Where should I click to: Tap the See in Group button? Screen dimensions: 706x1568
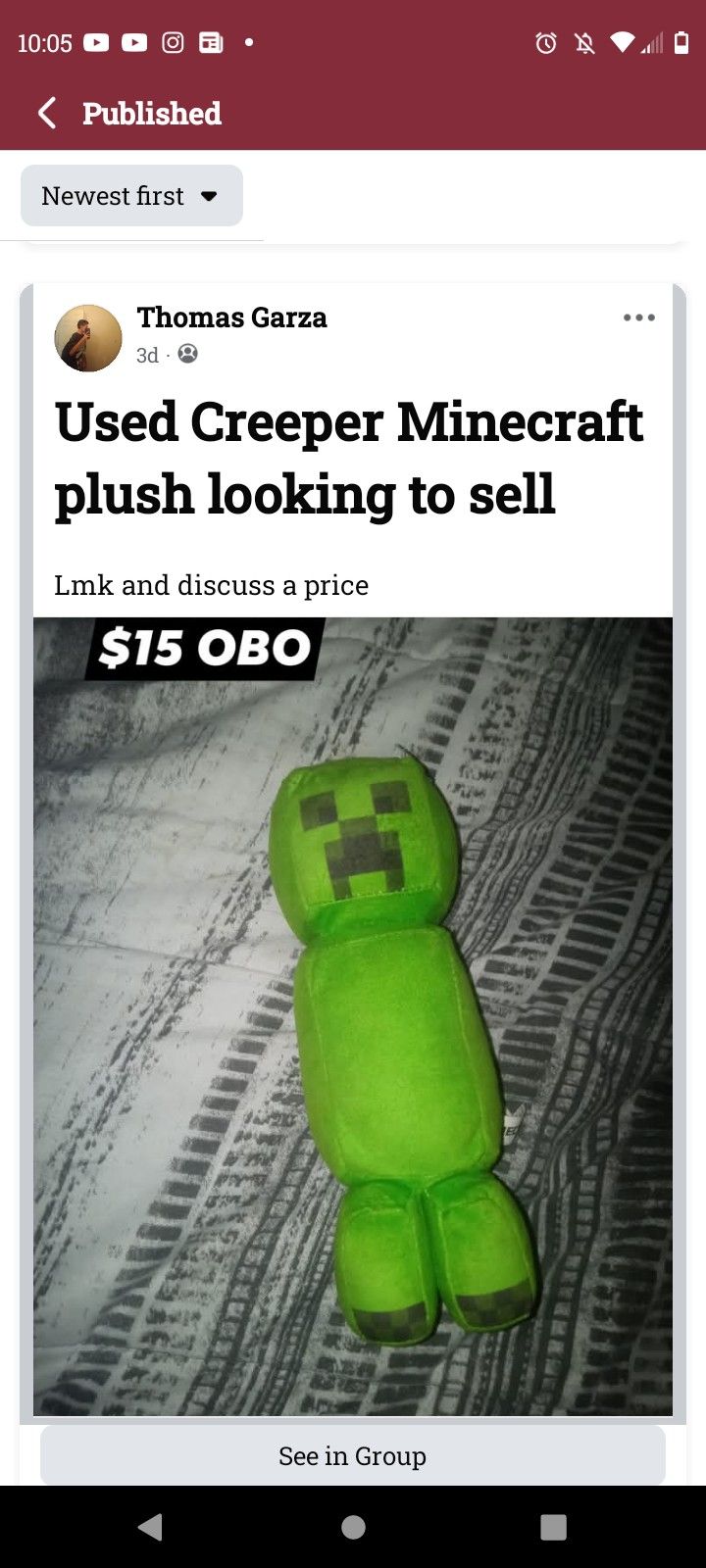coord(353,1456)
